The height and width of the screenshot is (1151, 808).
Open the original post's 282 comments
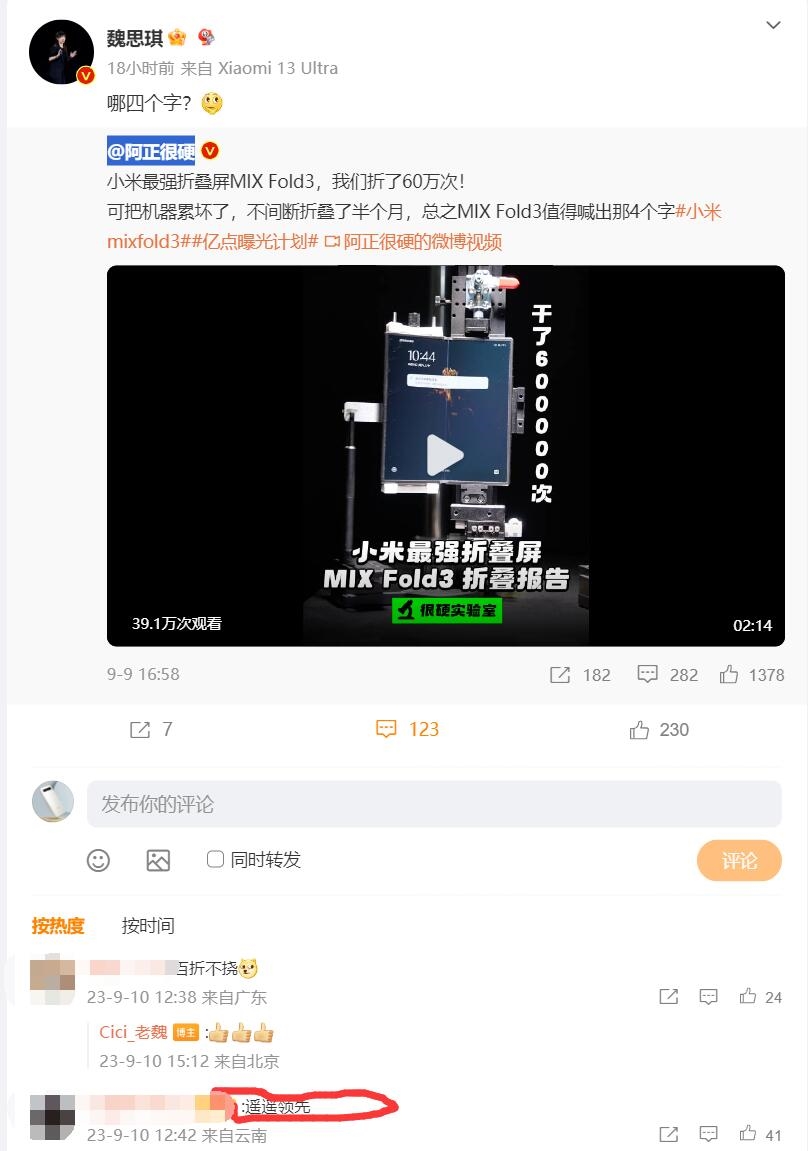coord(668,675)
